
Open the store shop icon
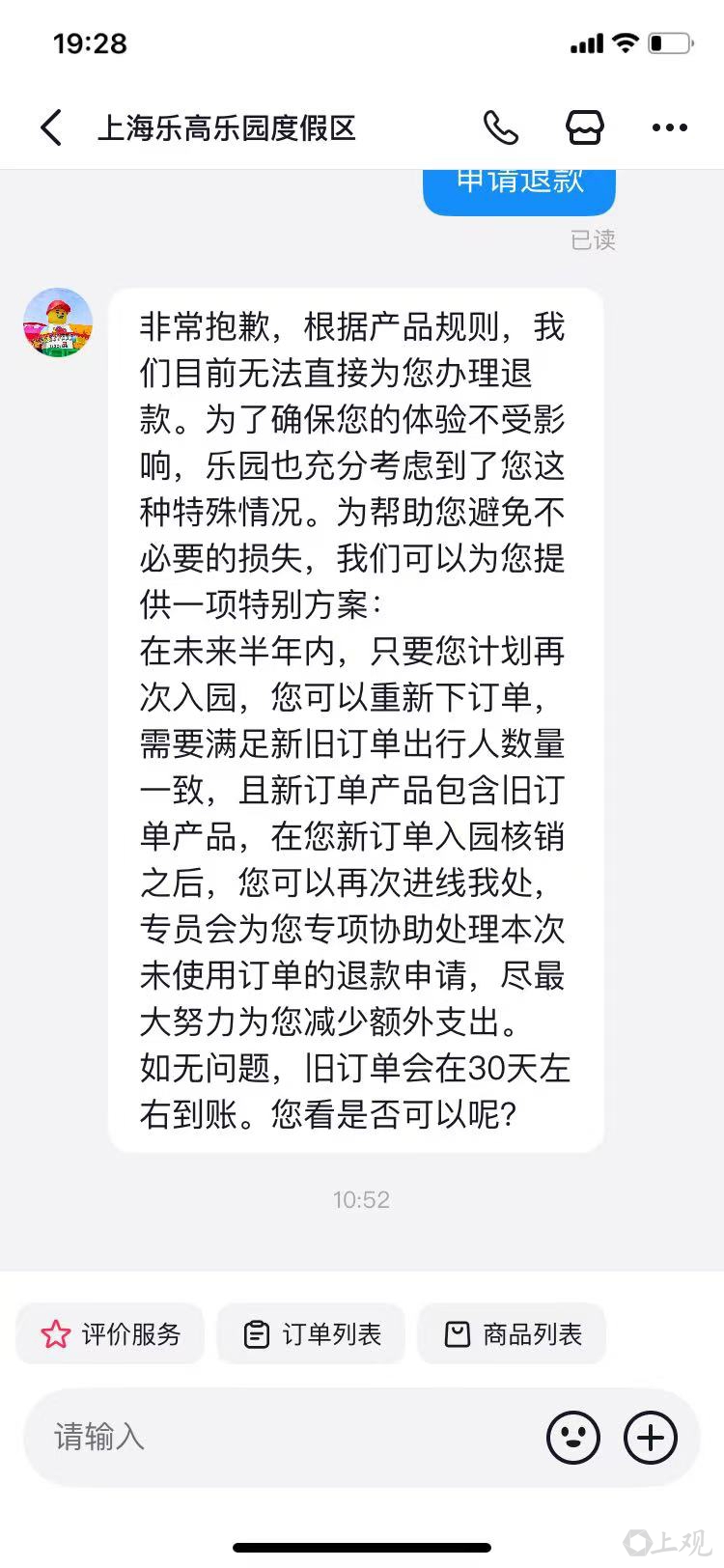point(585,127)
